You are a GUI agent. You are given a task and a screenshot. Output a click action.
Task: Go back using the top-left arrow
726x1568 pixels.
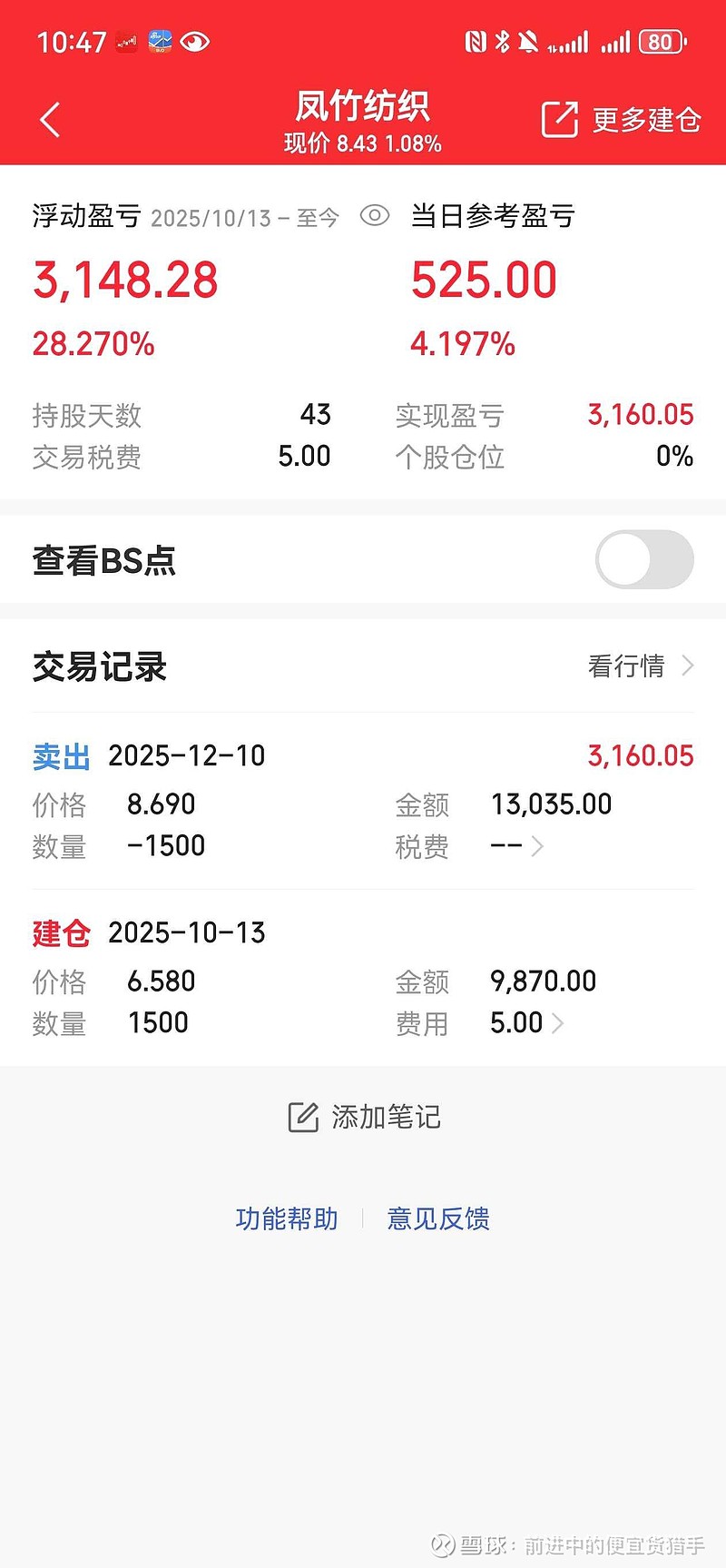50,118
